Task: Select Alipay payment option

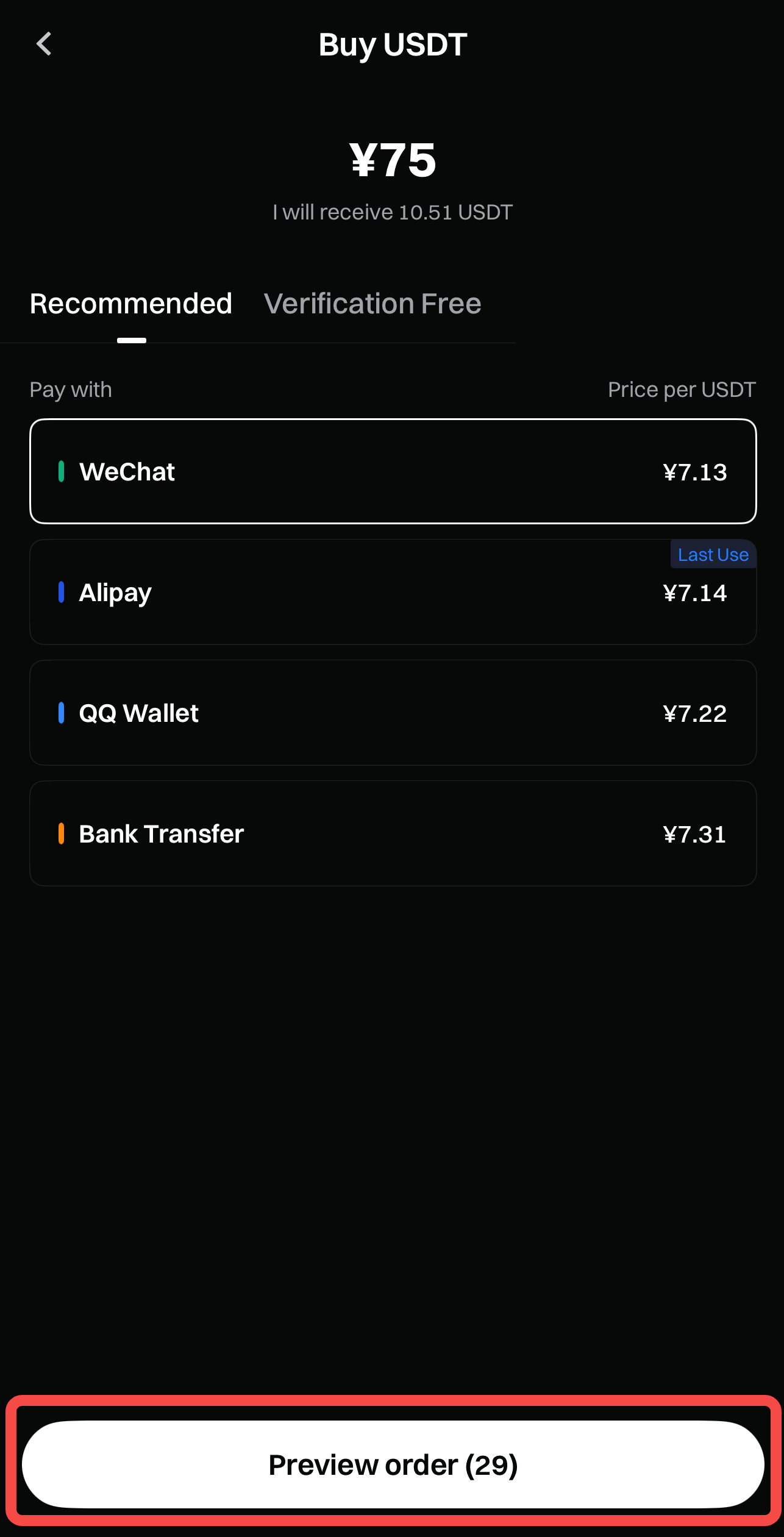Action: pyautogui.click(x=393, y=592)
